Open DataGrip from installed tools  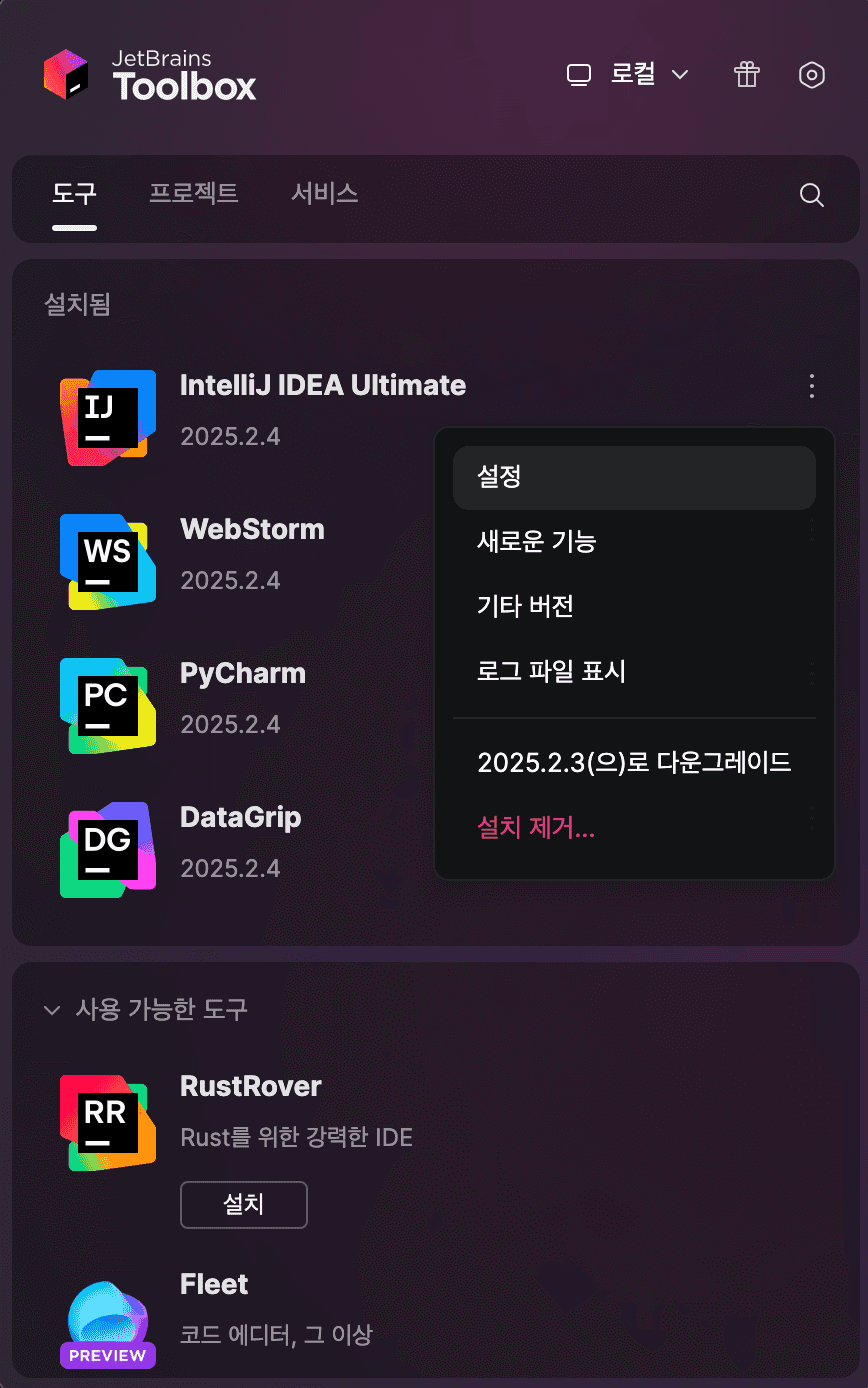240,817
